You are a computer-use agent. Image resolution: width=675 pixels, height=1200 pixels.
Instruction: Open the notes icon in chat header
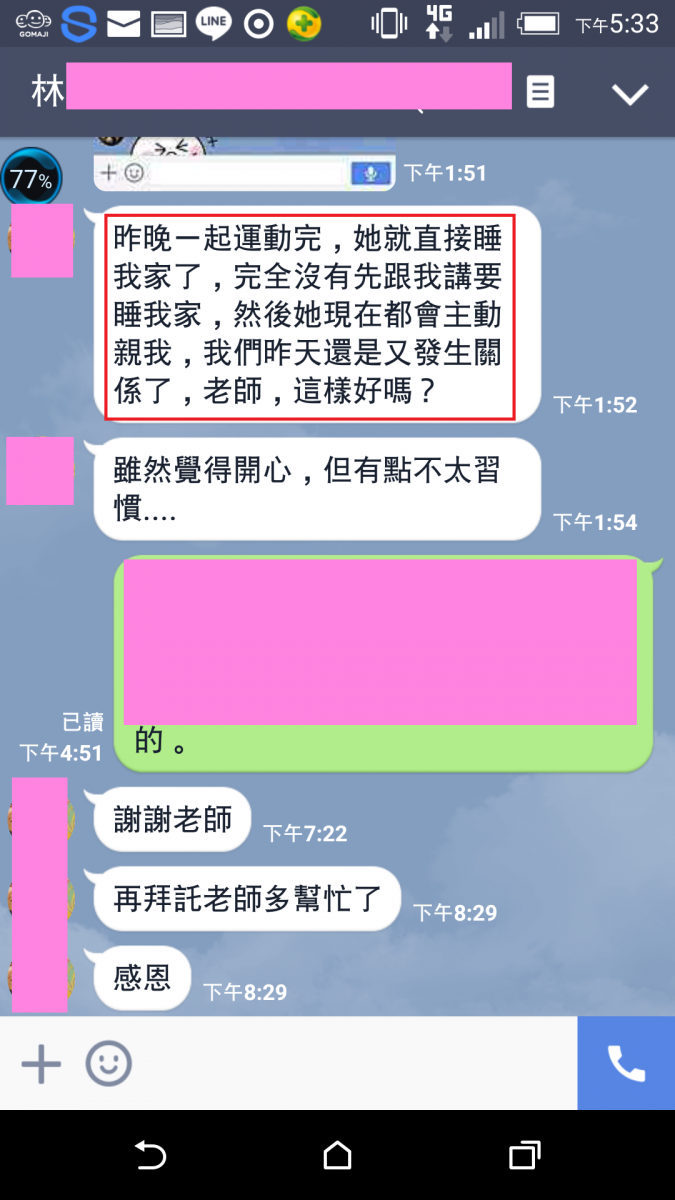(540, 93)
